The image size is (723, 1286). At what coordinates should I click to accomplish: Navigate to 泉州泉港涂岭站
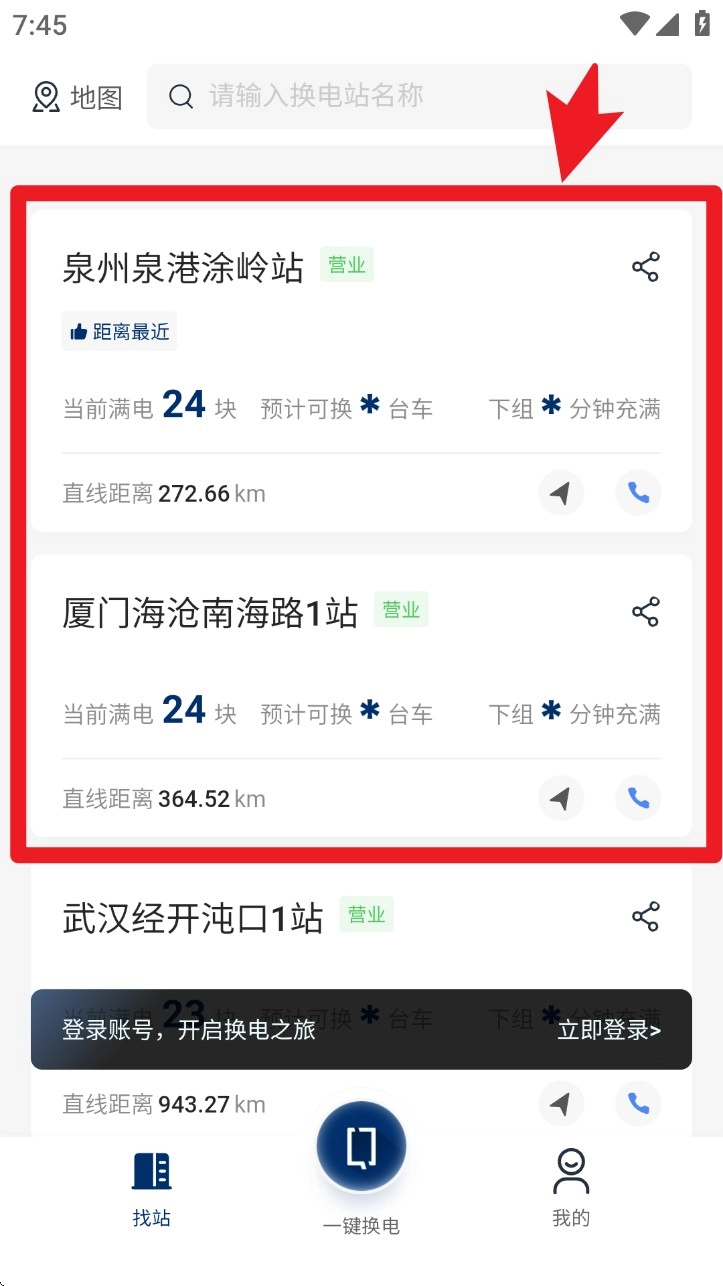[x=561, y=493]
